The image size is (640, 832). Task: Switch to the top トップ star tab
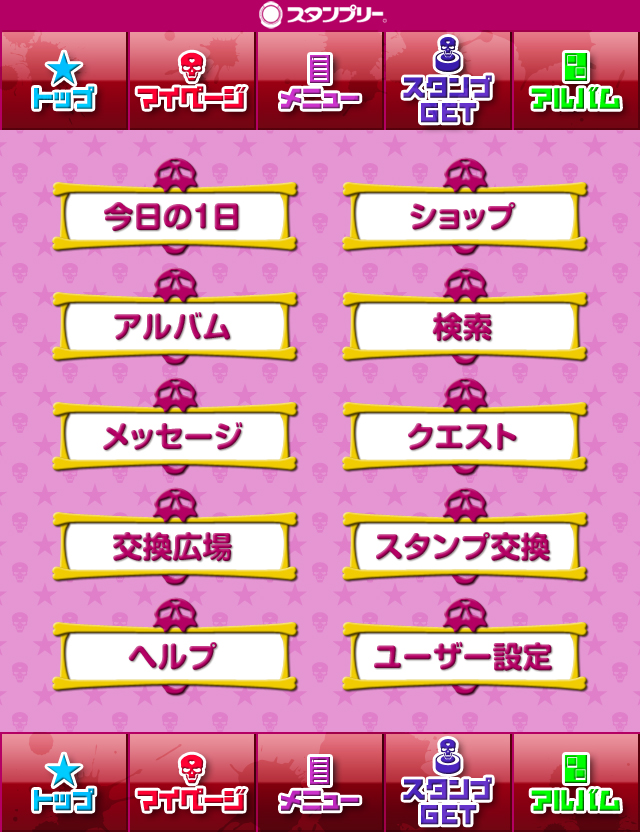coord(64,81)
